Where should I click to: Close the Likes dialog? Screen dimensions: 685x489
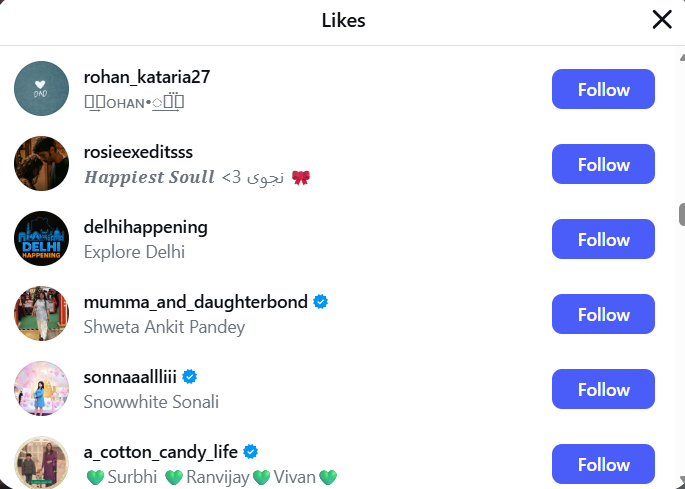coord(661,19)
